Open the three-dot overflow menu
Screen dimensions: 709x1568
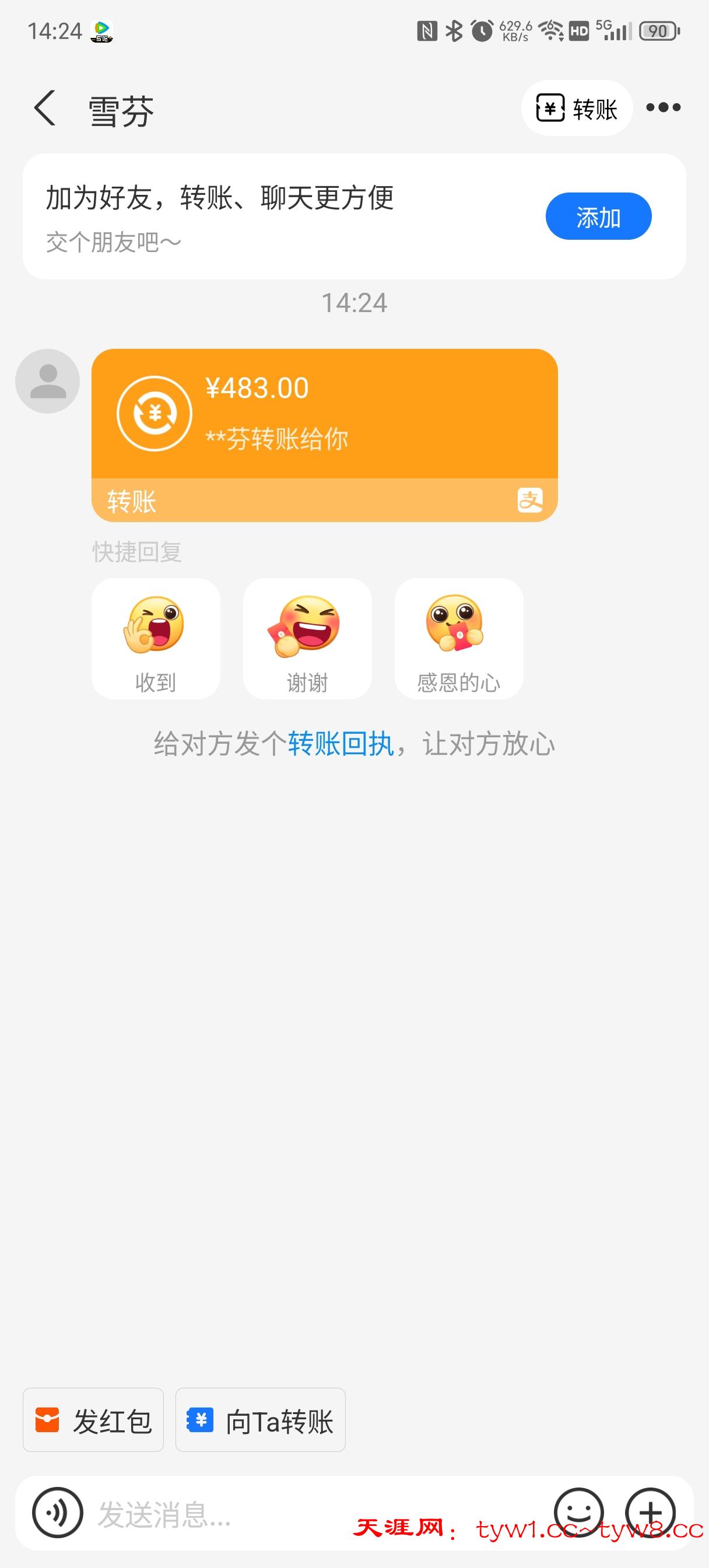click(x=663, y=108)
